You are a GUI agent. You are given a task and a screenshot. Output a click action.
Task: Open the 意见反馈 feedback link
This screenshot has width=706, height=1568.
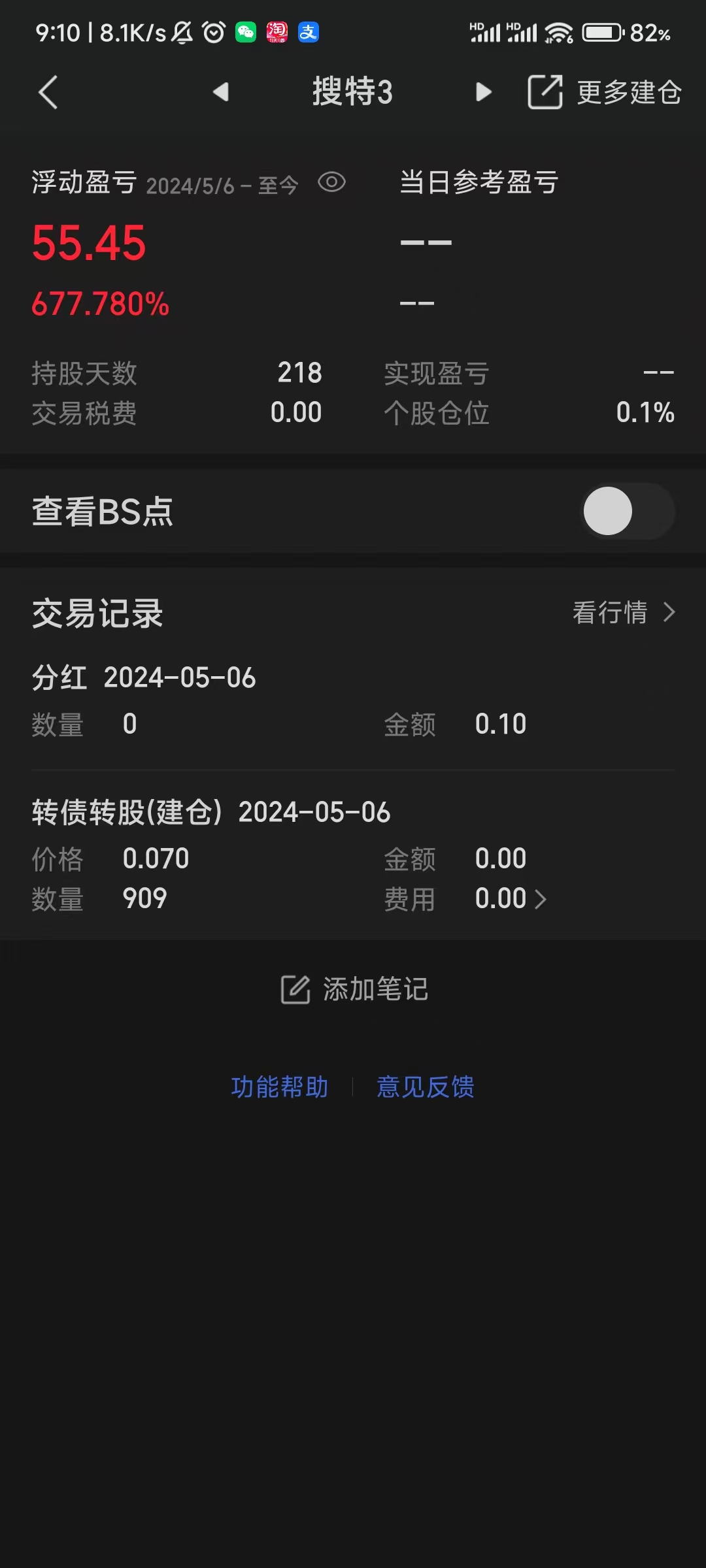coord(426,1087)
